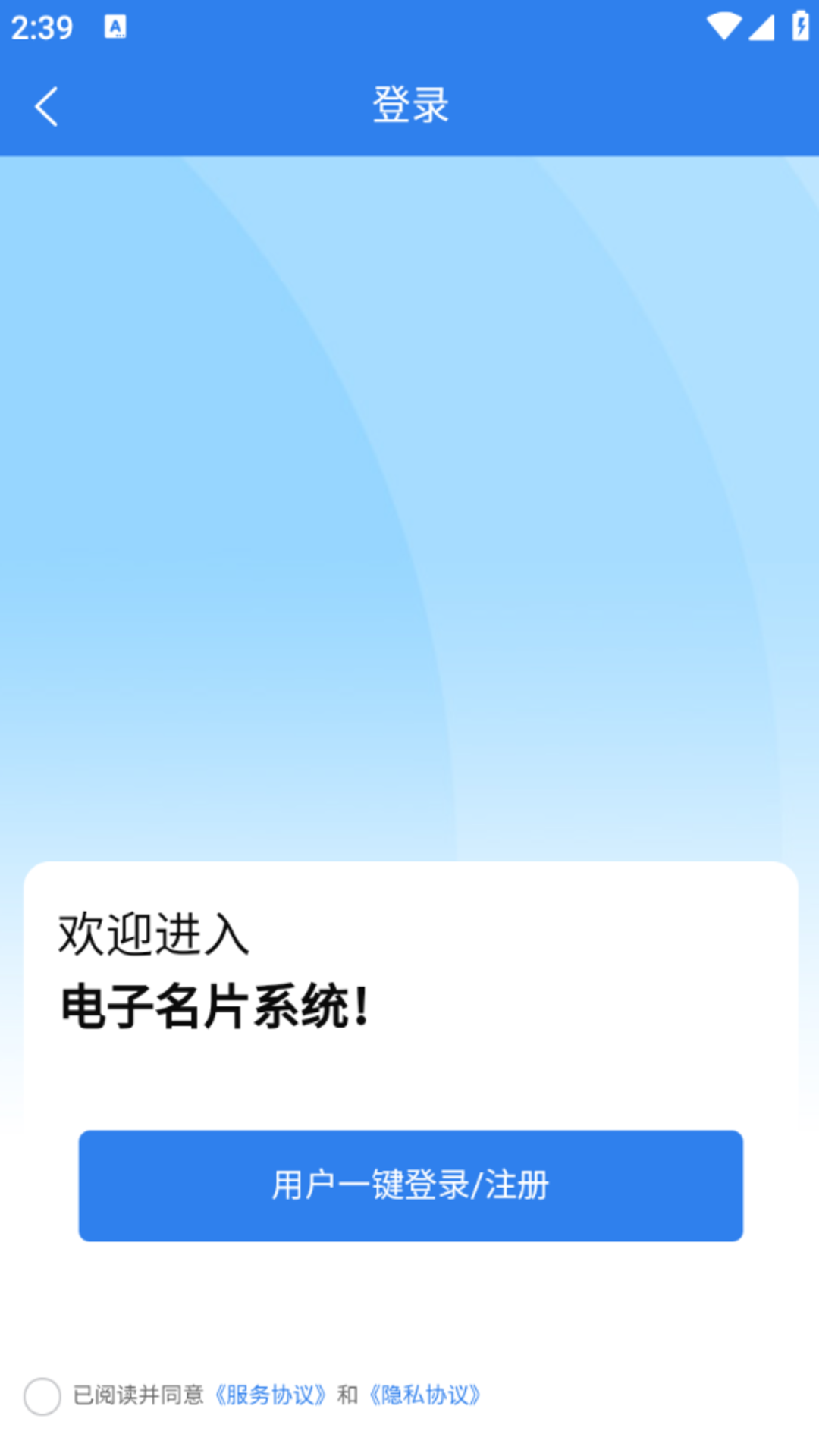
Task: Tap the keyboard input method icon near the clock
Action: click(115, 27)
